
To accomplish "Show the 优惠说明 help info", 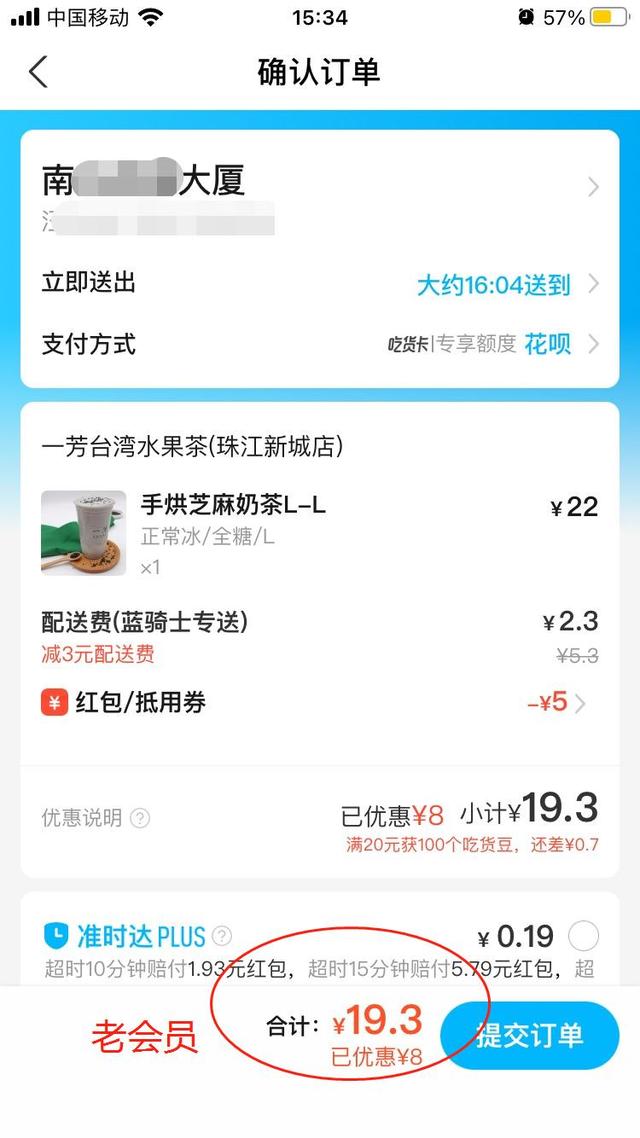I will click(x=141, y=818).
